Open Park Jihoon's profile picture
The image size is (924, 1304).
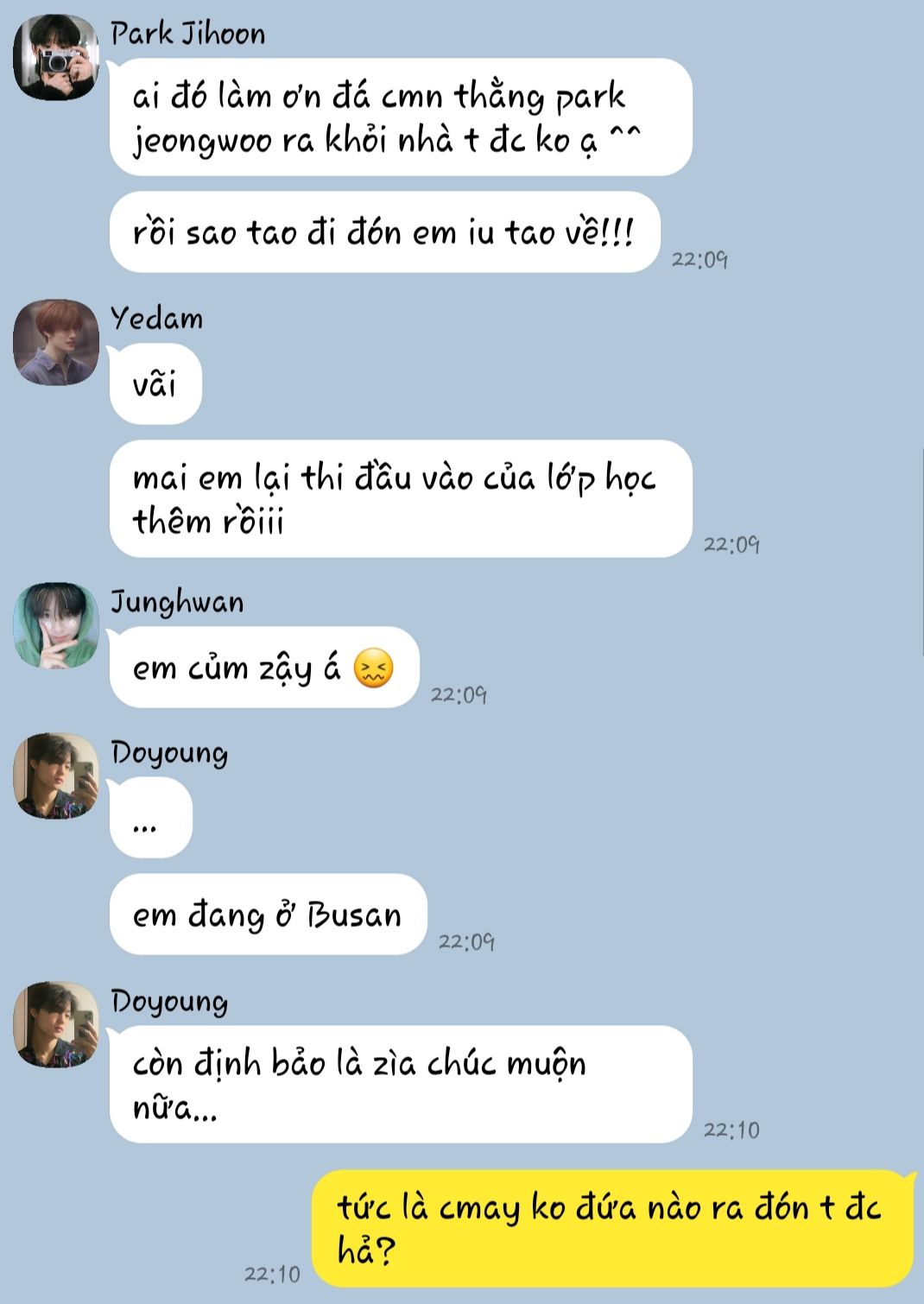click(x=56, y=58)
